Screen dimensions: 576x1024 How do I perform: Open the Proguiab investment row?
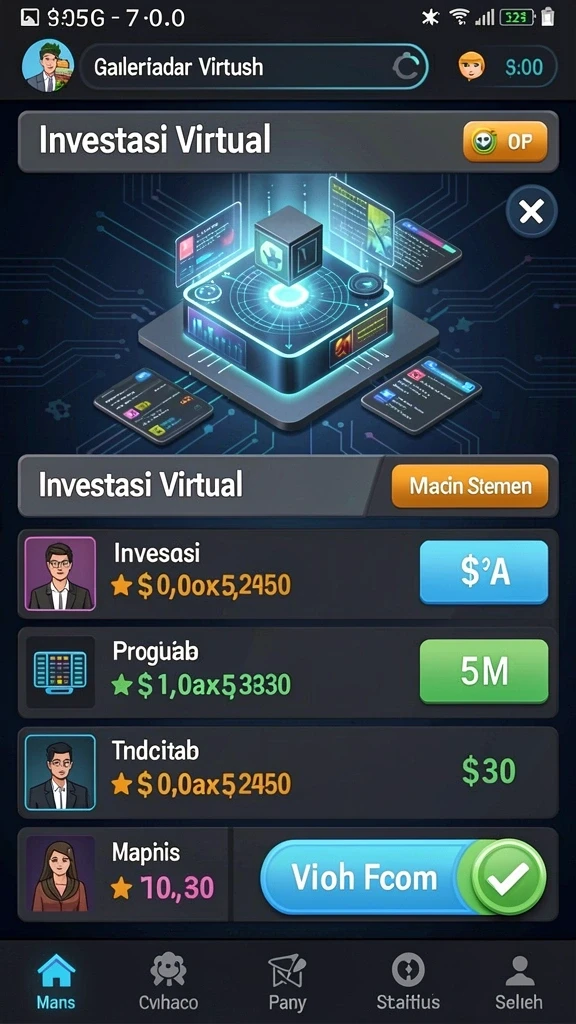(288, 673)
